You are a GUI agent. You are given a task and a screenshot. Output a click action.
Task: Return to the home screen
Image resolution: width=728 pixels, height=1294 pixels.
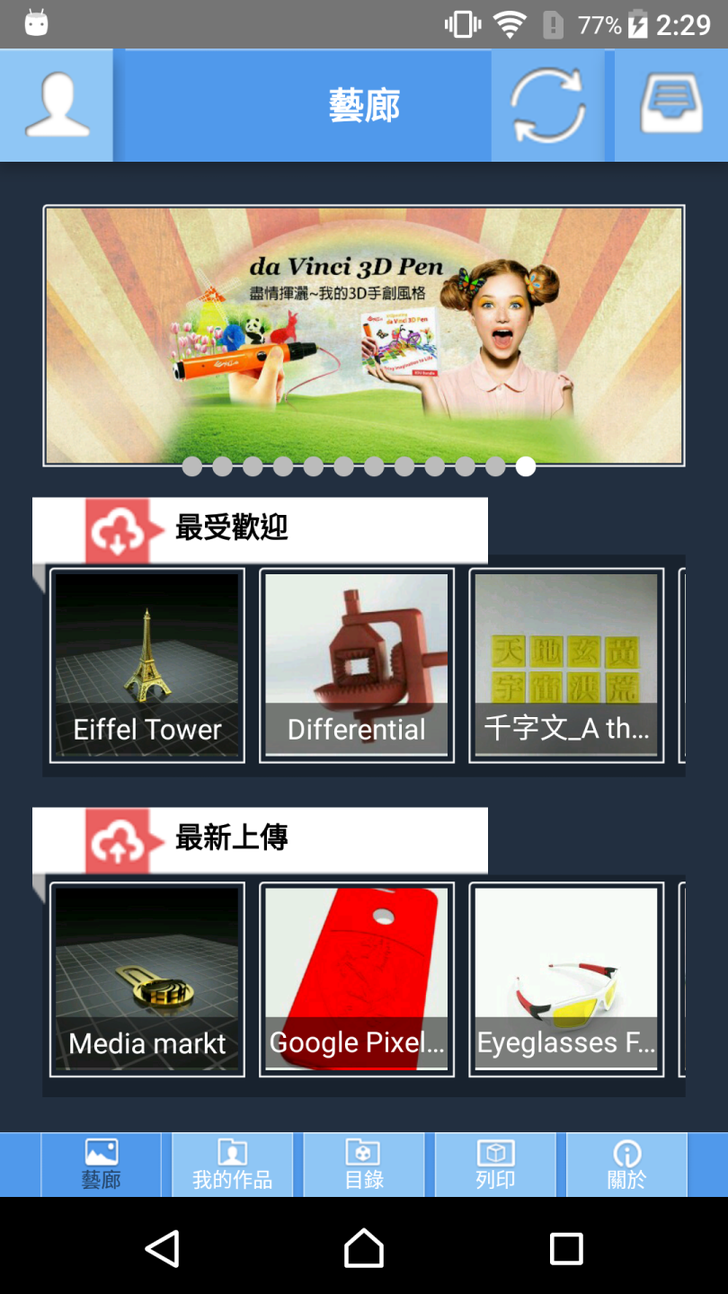tap(364, 1248)
